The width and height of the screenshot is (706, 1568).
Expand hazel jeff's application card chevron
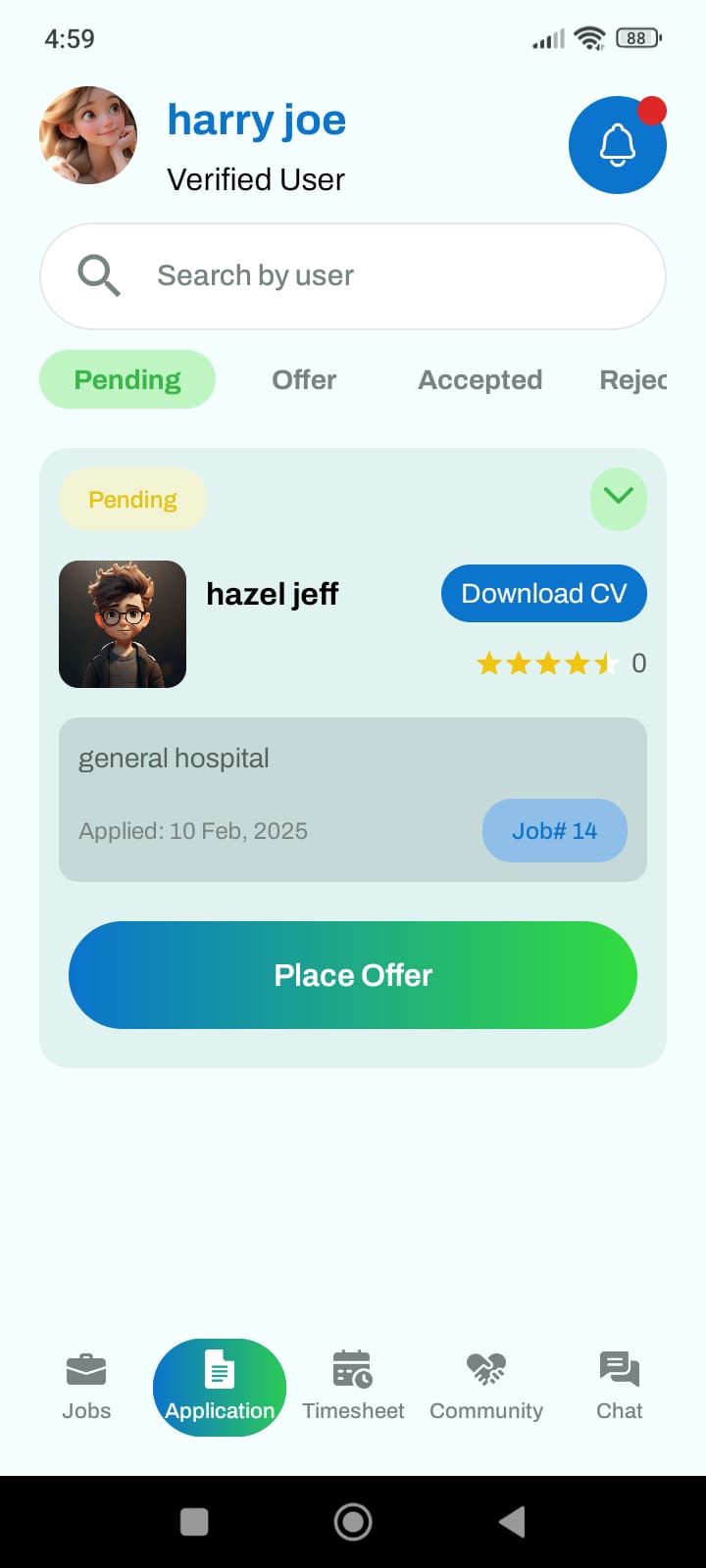click(618, 499)
